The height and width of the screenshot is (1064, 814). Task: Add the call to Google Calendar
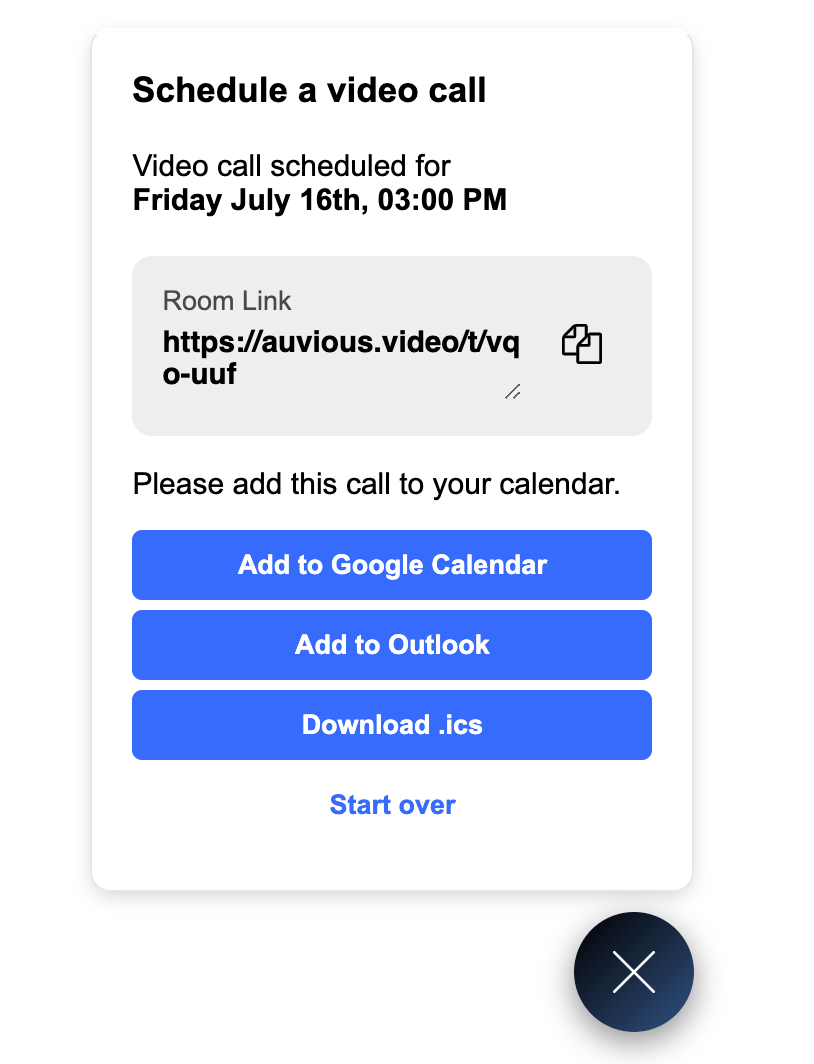click(392, 565)
